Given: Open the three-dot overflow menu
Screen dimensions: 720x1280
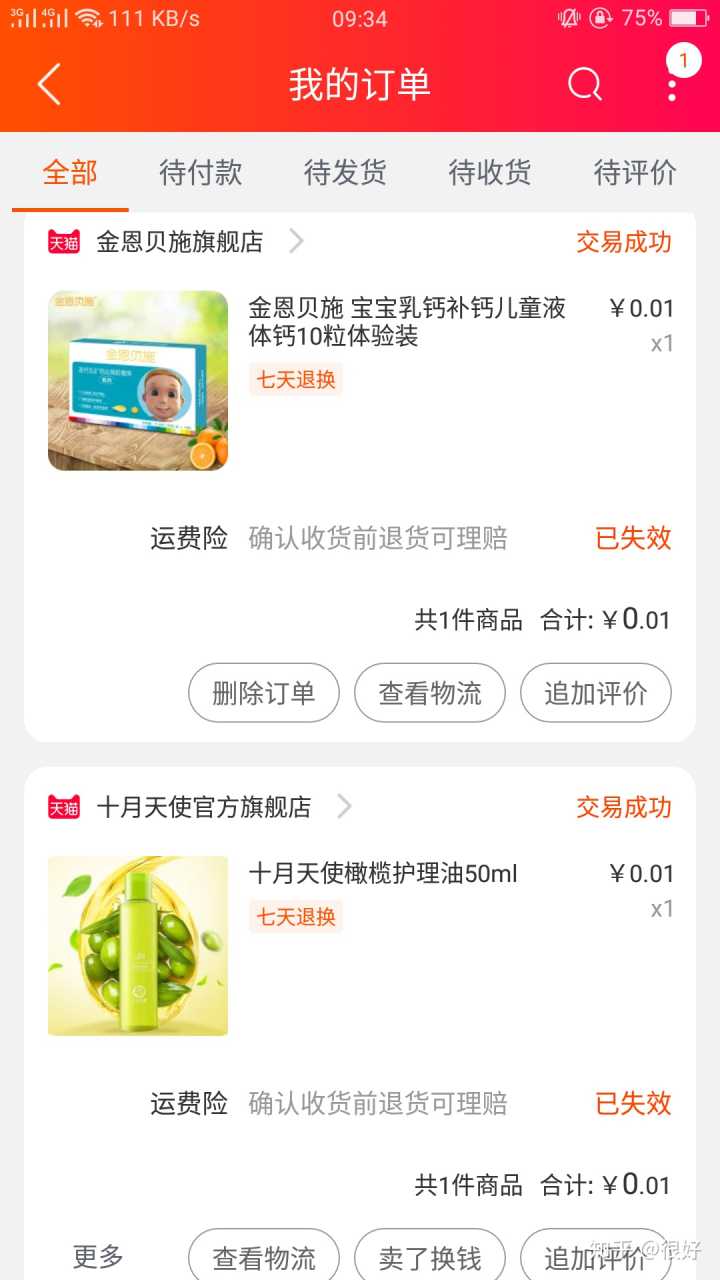Looking at the screenshot, I should pos(672,85).
